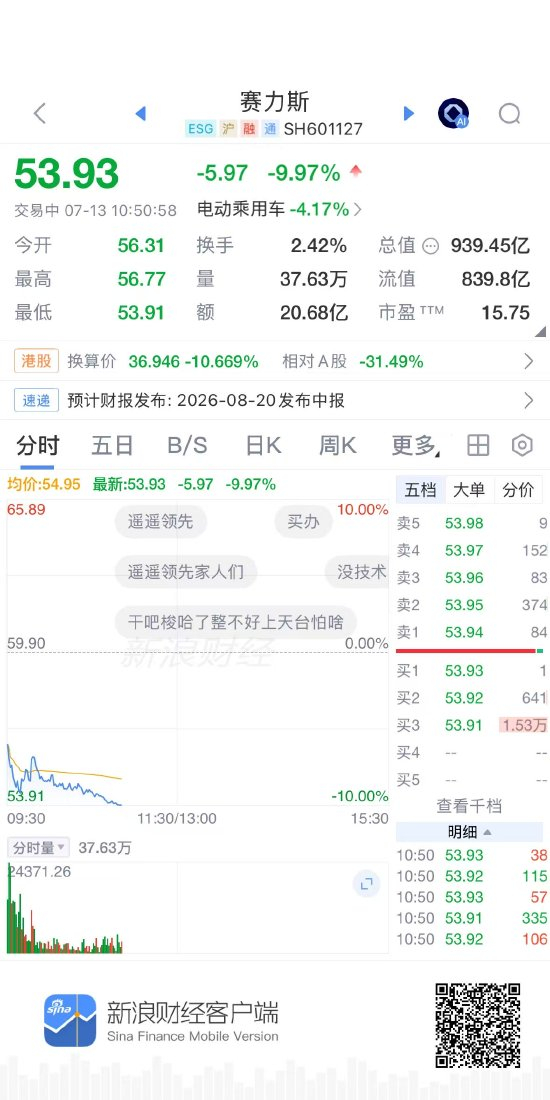Open the 电动乘用车 sector link
Screen dimensions: 550x1100
pos(280,209)
